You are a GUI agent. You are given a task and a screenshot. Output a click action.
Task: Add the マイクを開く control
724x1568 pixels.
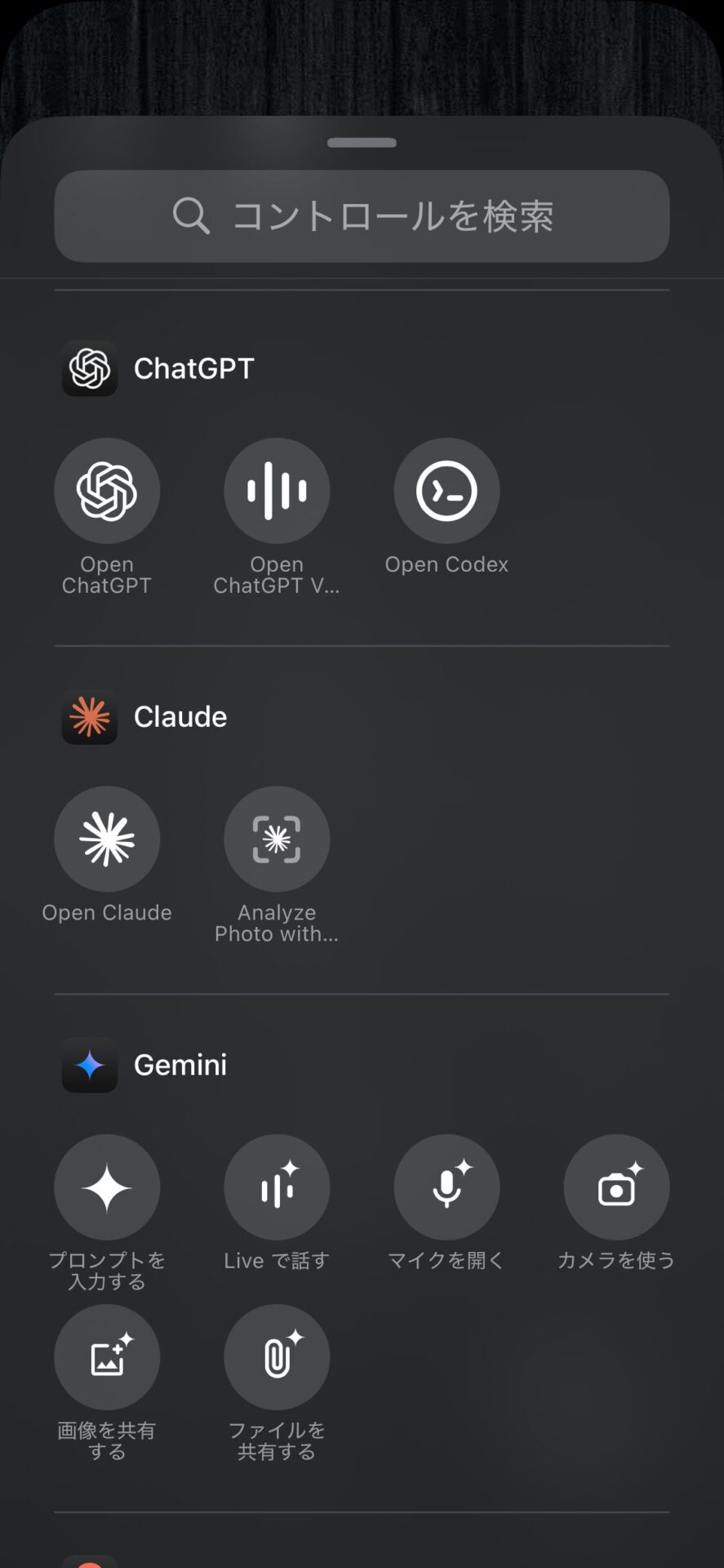(446, 1187)
